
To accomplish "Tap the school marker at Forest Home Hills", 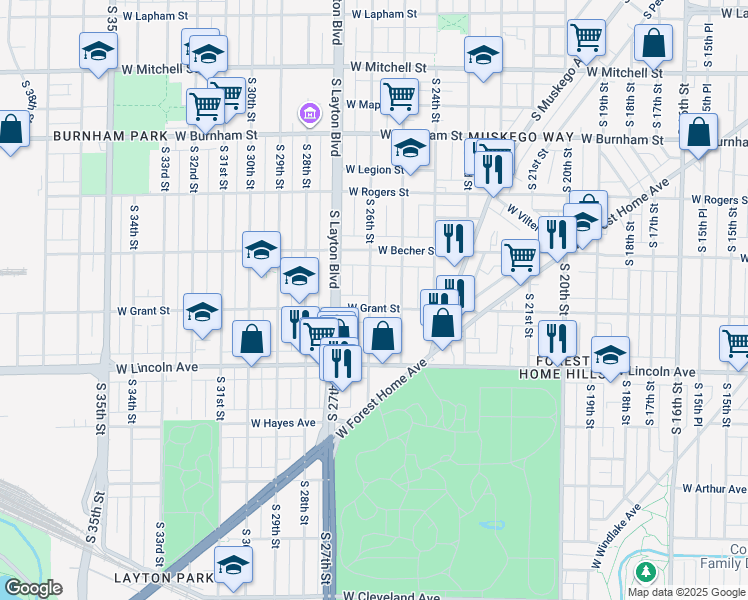I will [610, 355].
